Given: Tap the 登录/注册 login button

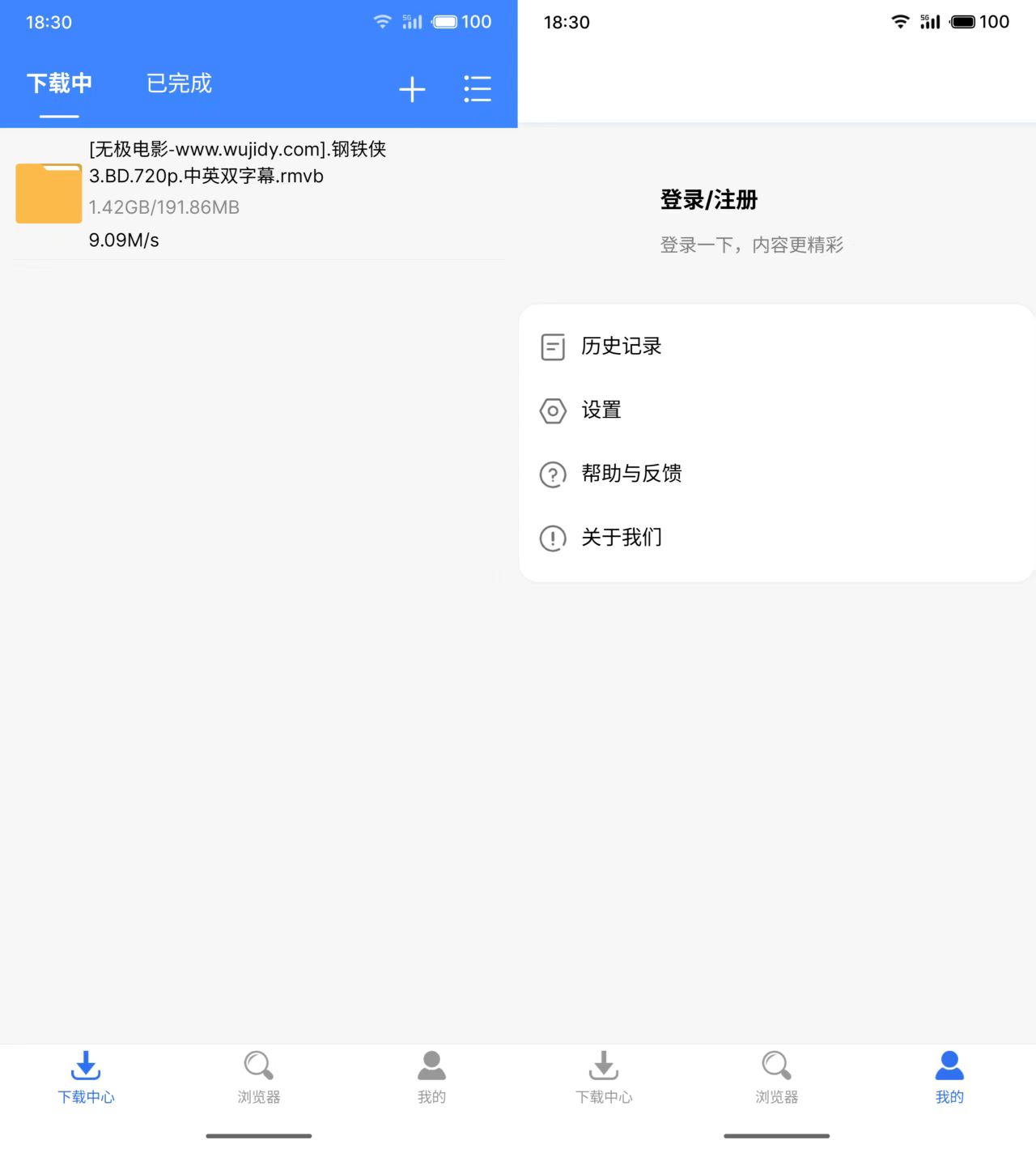Looking at the screenshot, I should point(707,199).
